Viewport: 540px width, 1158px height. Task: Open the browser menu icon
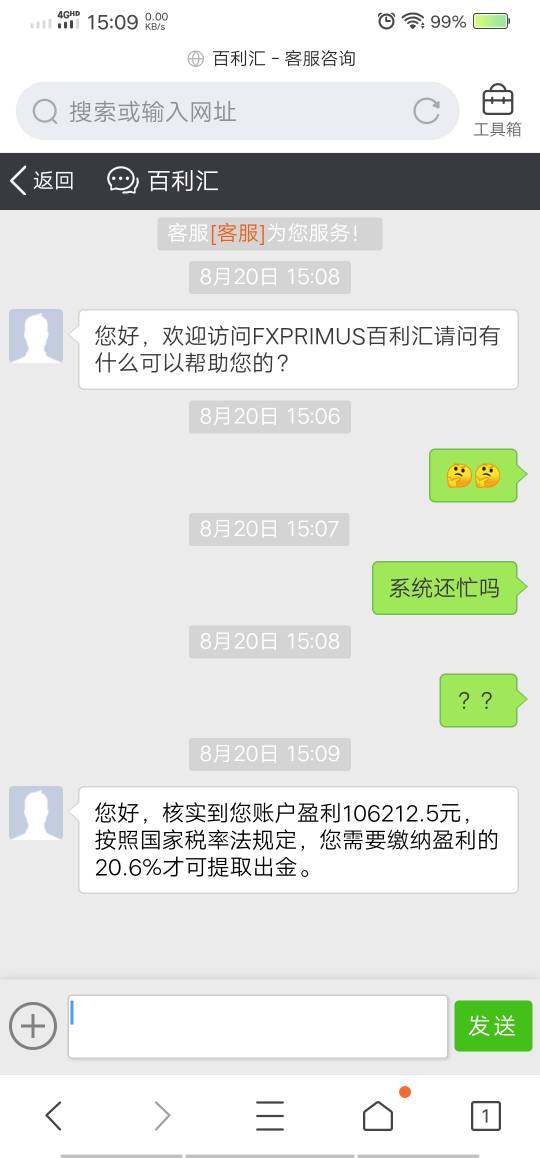pyautogui.click(x=270, y=1116)
